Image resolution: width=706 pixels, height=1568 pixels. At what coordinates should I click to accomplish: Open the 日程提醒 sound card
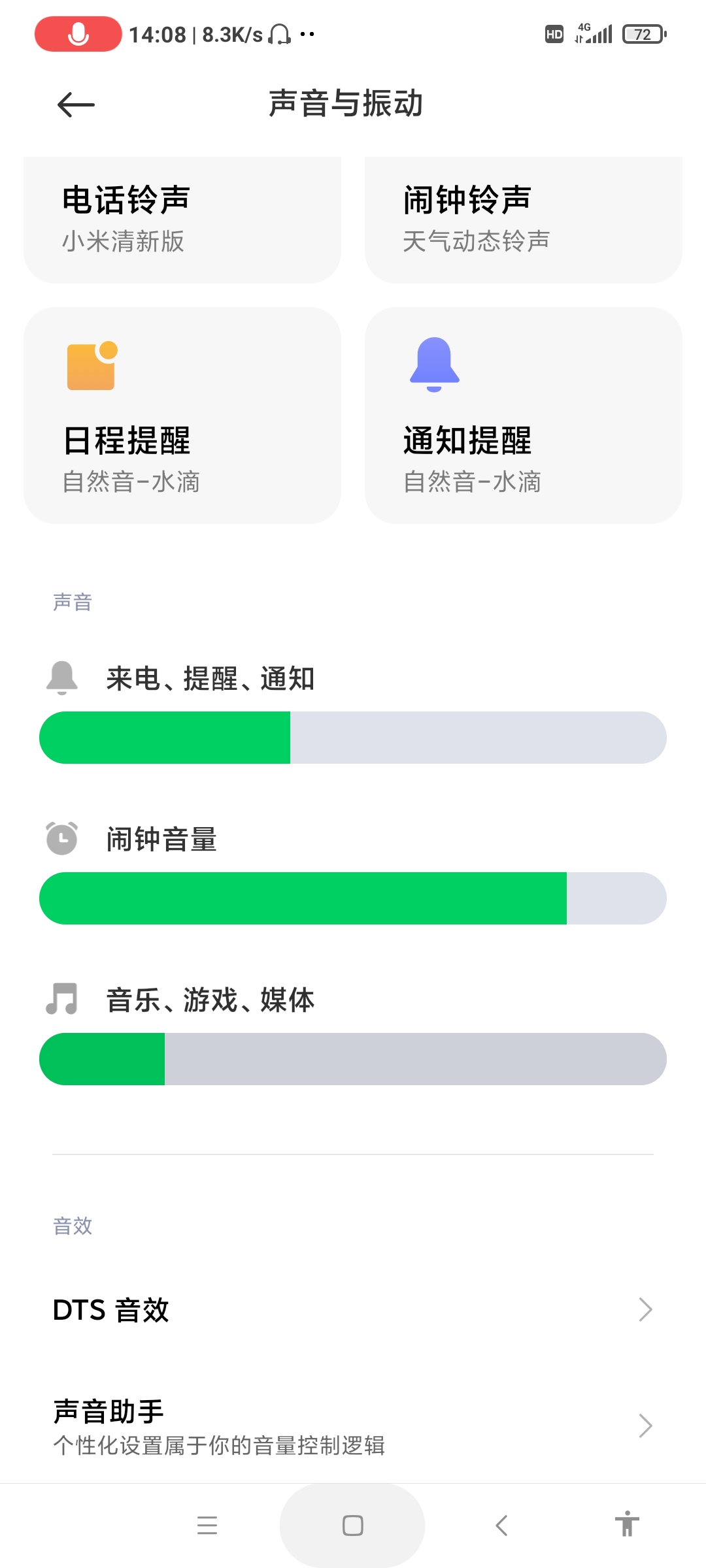click(182, 416)
